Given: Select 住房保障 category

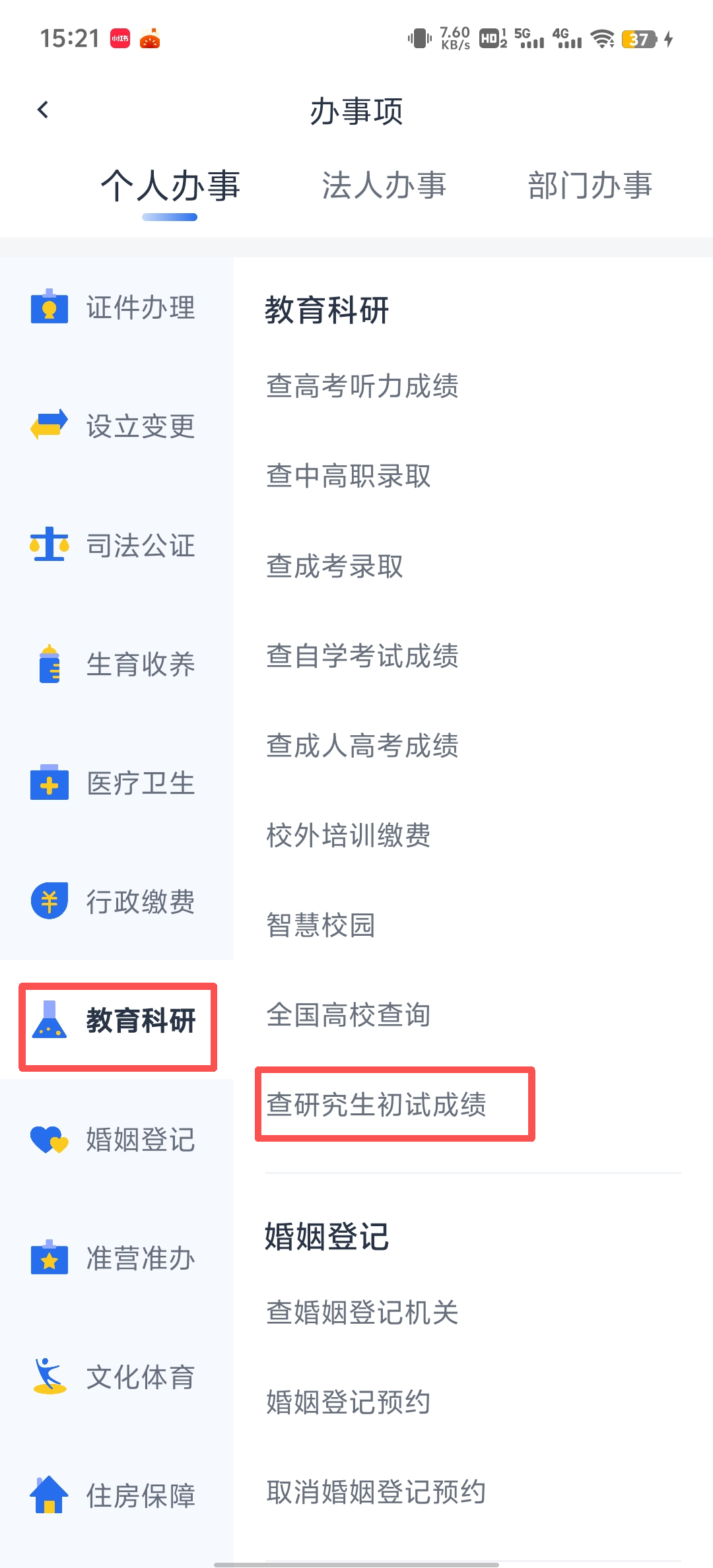Looking at the screenshot, I should pyautogui.click(x=116, y=1496).
